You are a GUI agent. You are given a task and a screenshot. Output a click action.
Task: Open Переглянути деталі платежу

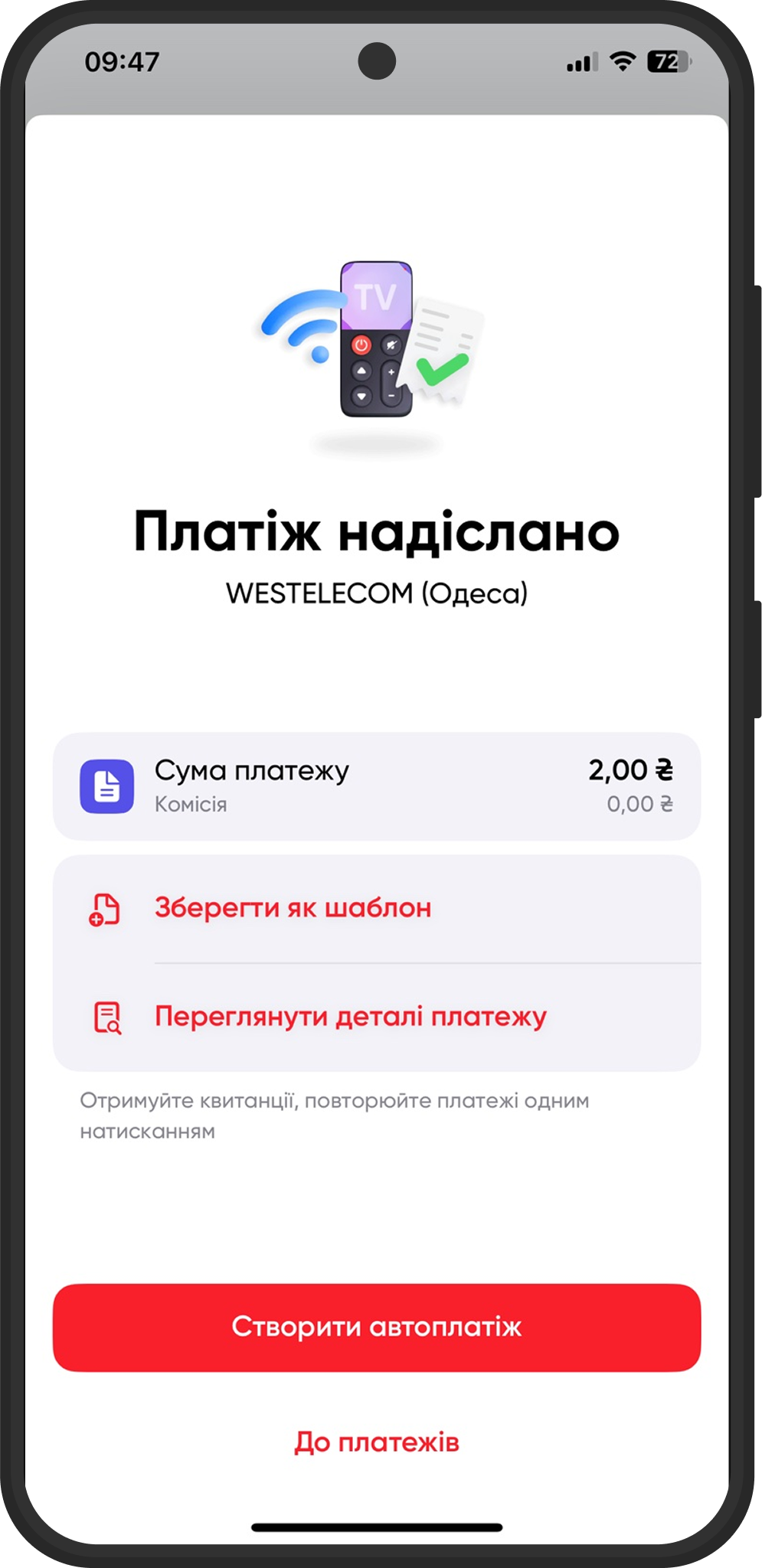coord(351,1018)
